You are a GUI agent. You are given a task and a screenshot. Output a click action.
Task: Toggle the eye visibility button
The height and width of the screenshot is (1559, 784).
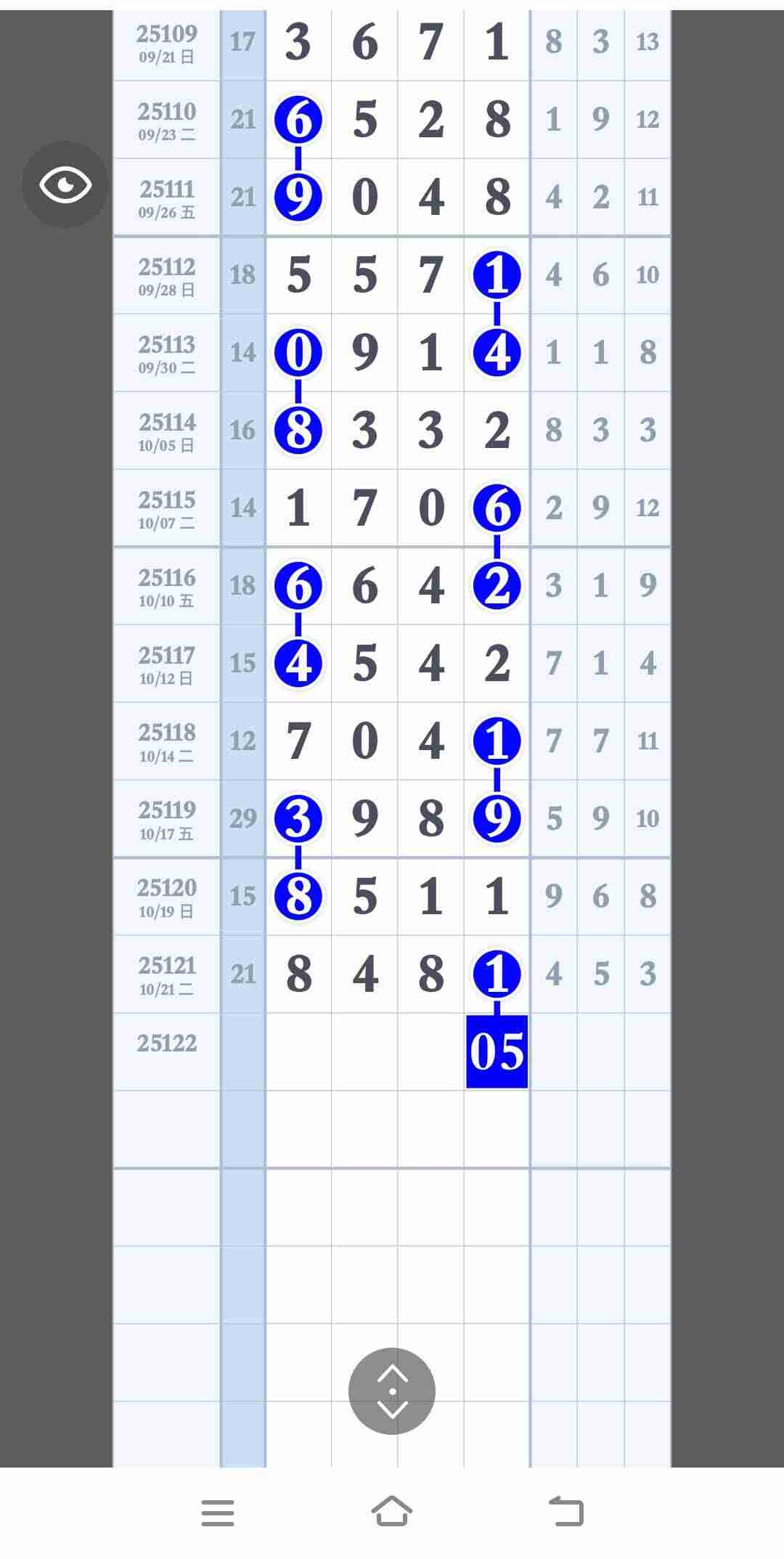(65, 184)
